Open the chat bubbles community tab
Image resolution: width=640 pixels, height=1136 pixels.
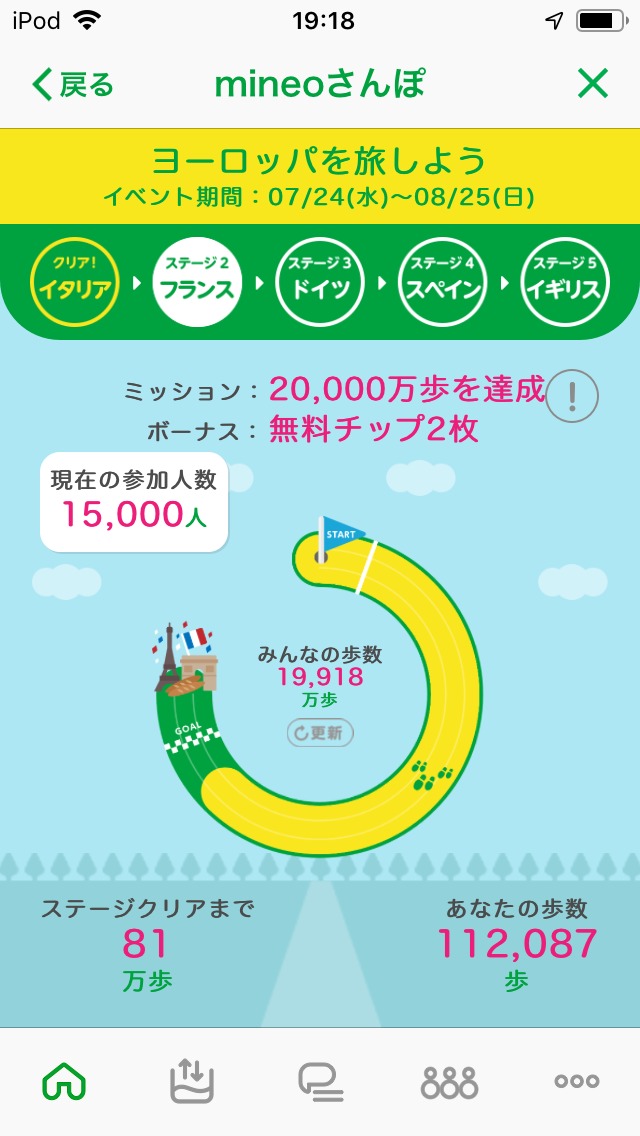click(320, 1082)
